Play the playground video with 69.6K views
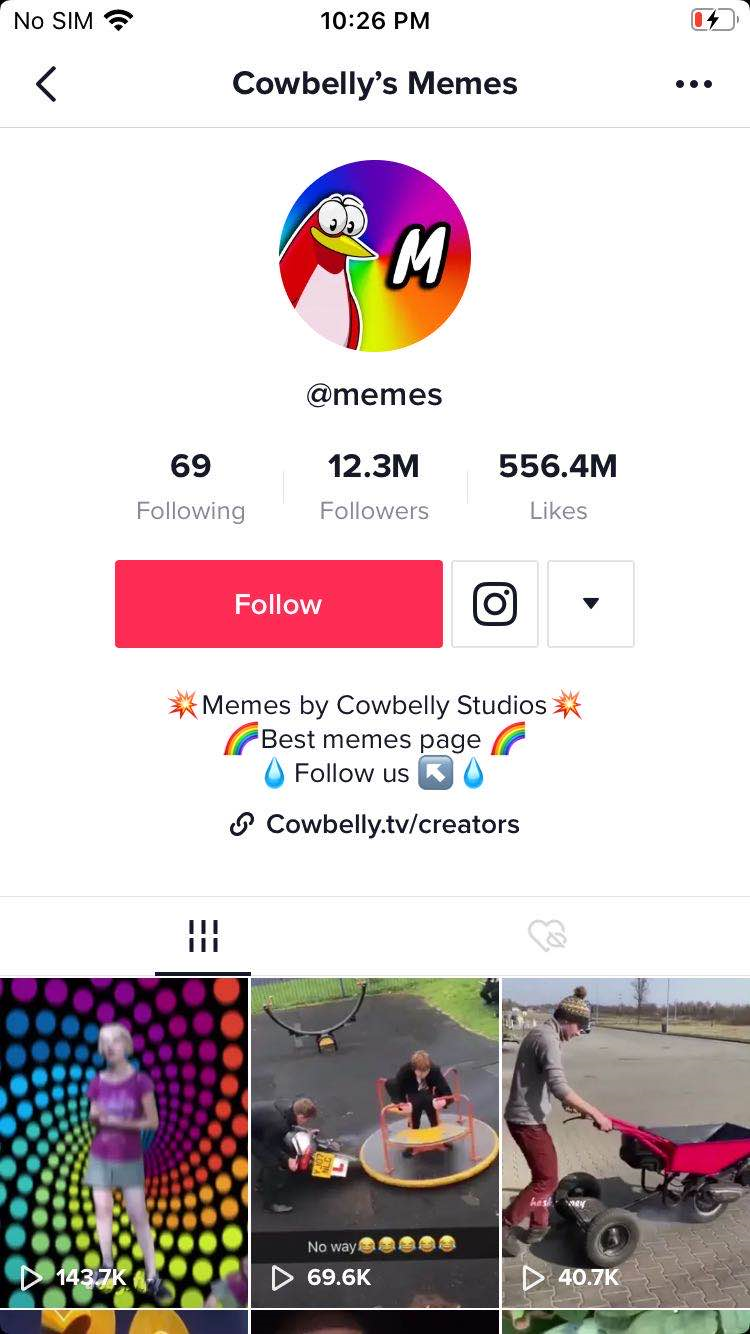The image size is (750, 1334). coord(375,1140)
